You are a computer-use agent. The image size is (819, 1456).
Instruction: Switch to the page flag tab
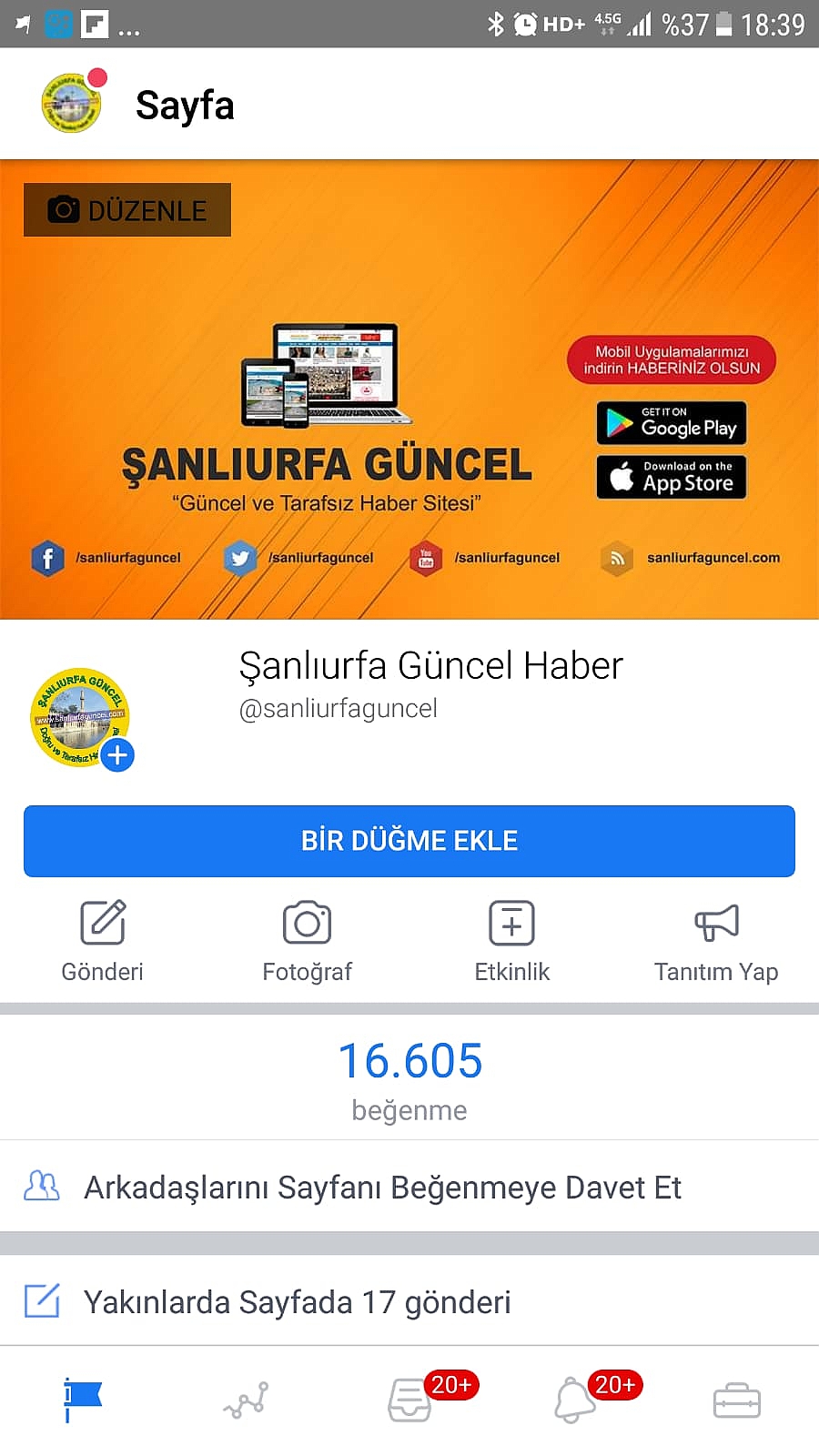(82, 1400)
